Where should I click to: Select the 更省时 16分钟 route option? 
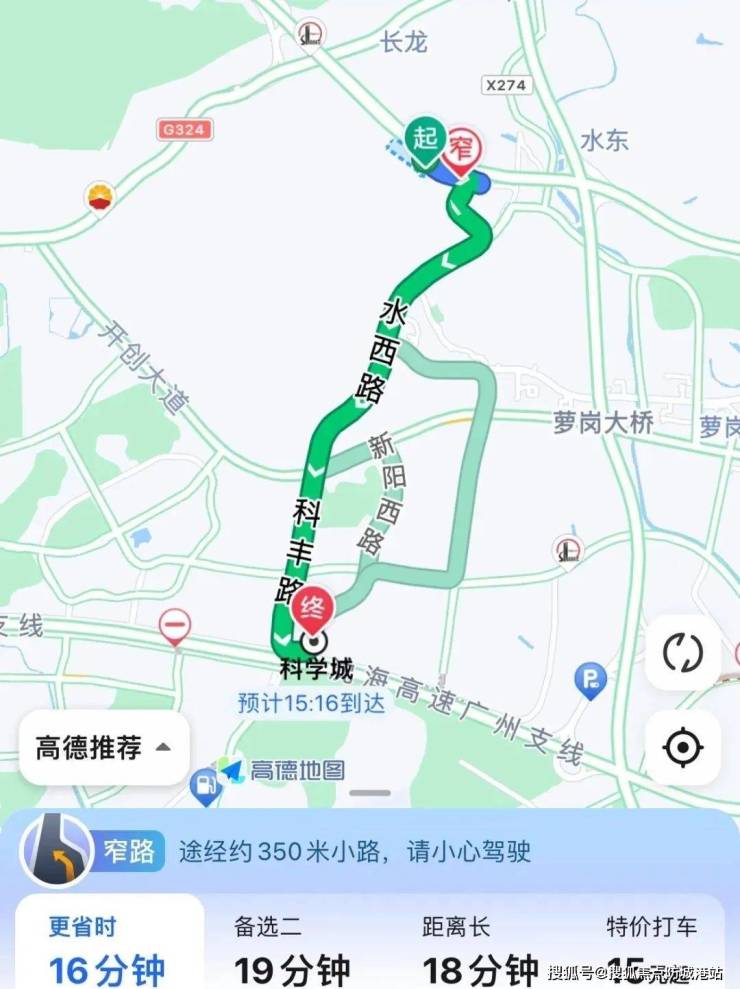coord(107,949)
